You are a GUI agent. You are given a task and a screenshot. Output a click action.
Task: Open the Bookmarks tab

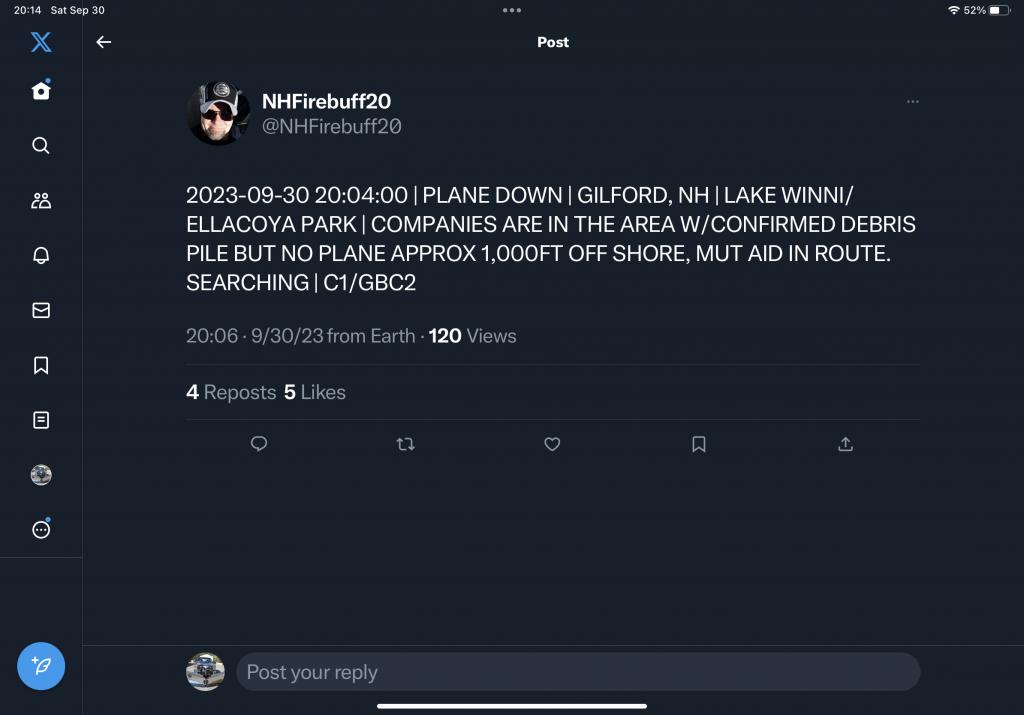[41, 365]
